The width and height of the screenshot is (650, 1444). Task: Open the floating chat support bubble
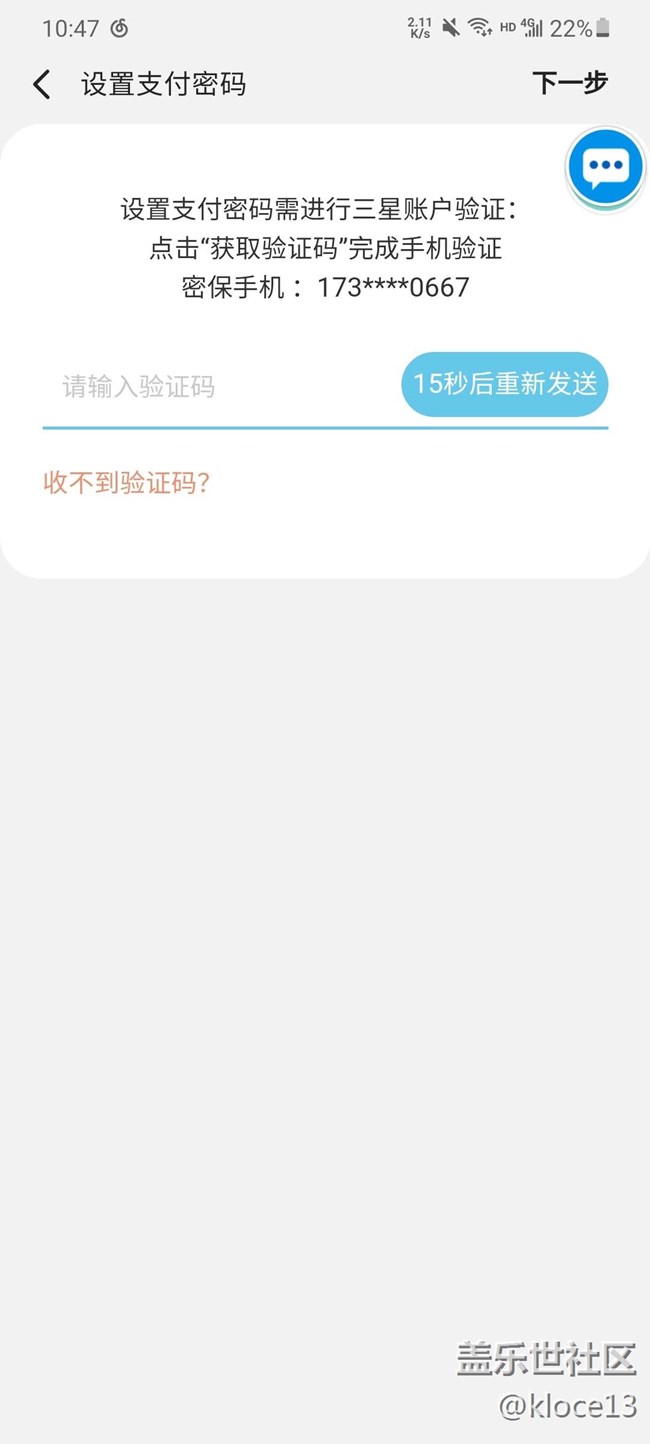pyautogui.click(x=605, y=167)
